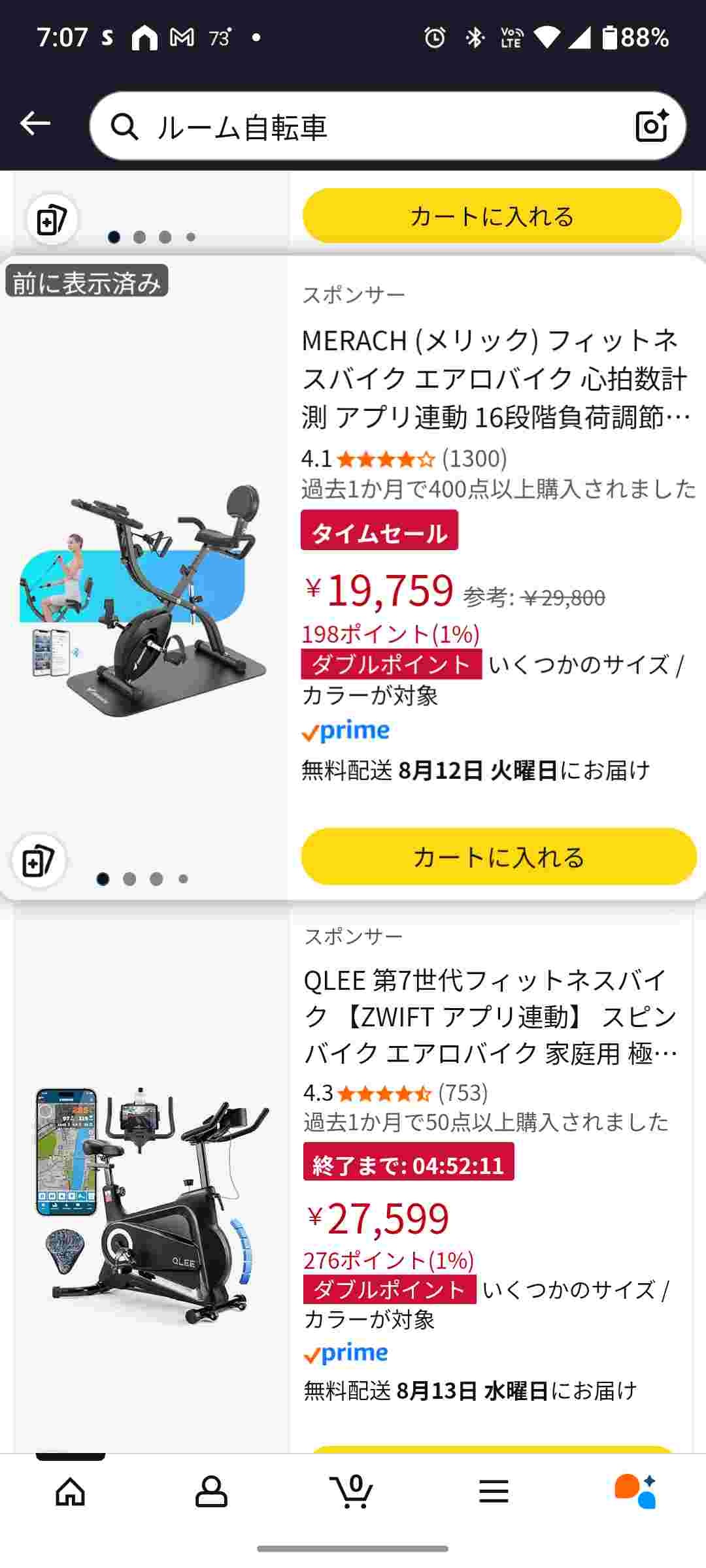Go to the Home tab
706x1568 pixels.
(x=71, y=1492)
